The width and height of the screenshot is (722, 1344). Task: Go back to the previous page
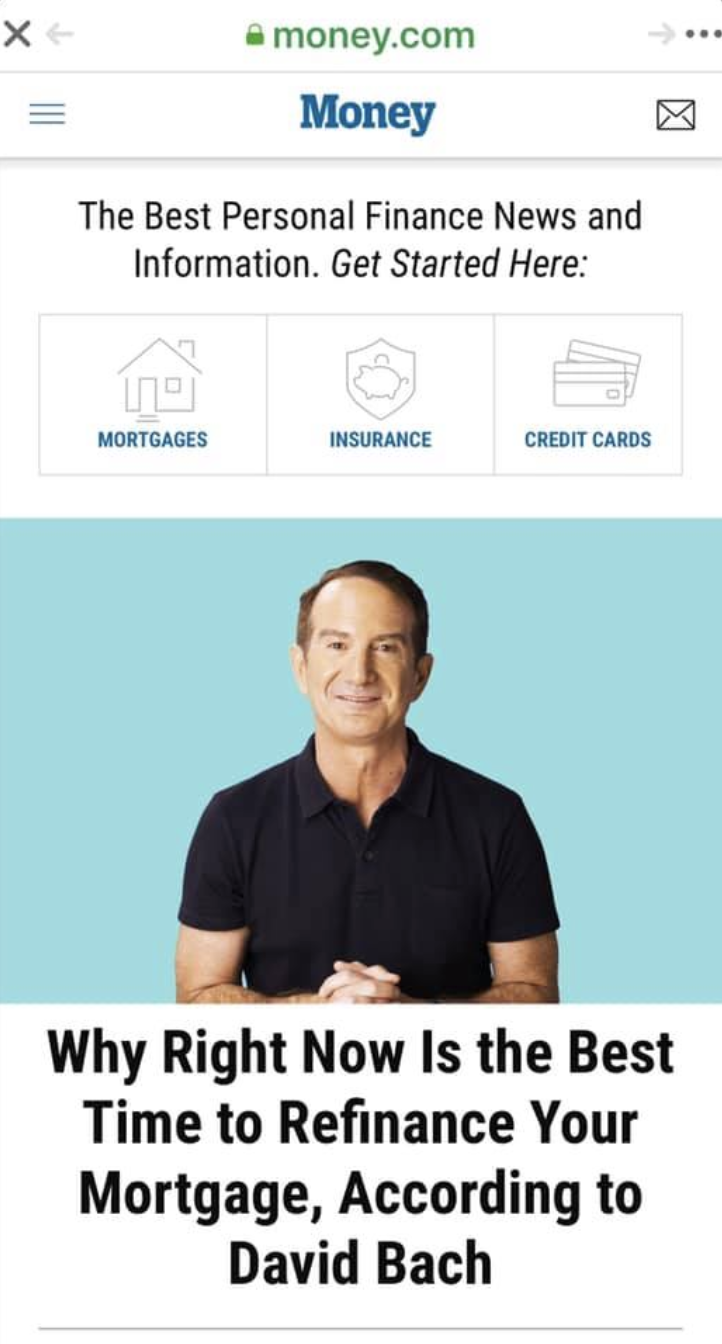60,36
